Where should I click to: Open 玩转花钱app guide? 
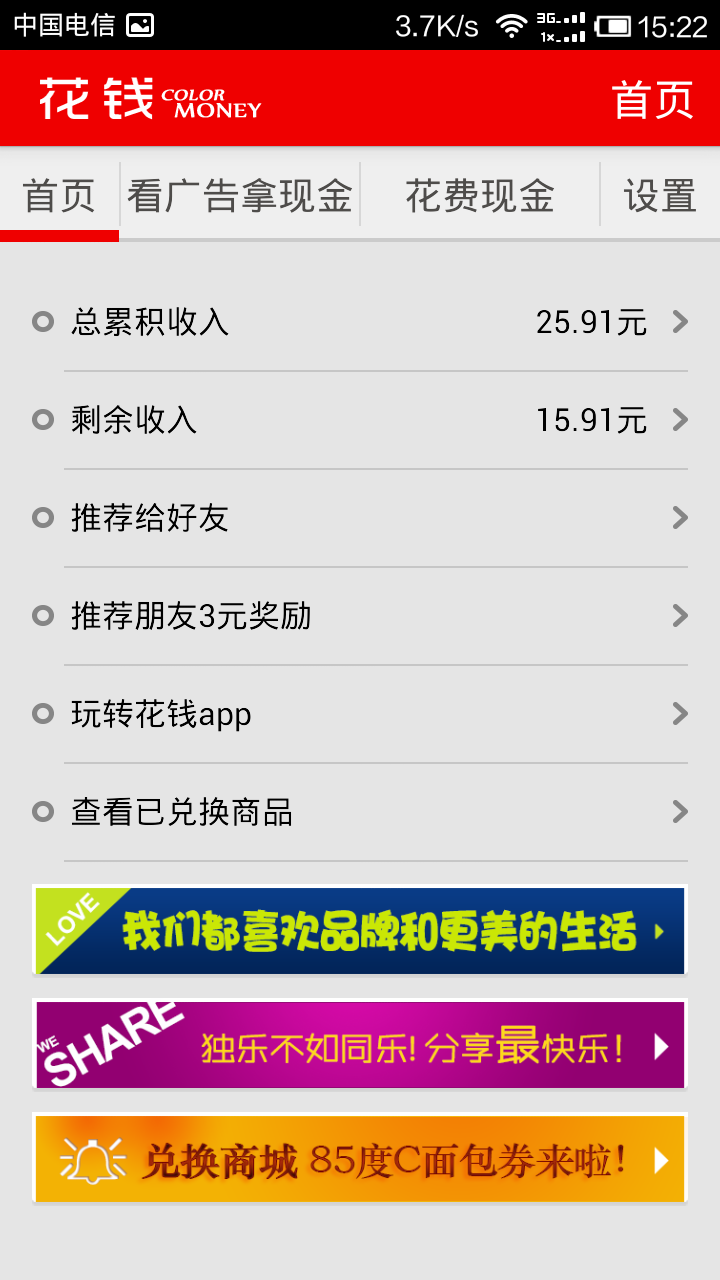360,714
